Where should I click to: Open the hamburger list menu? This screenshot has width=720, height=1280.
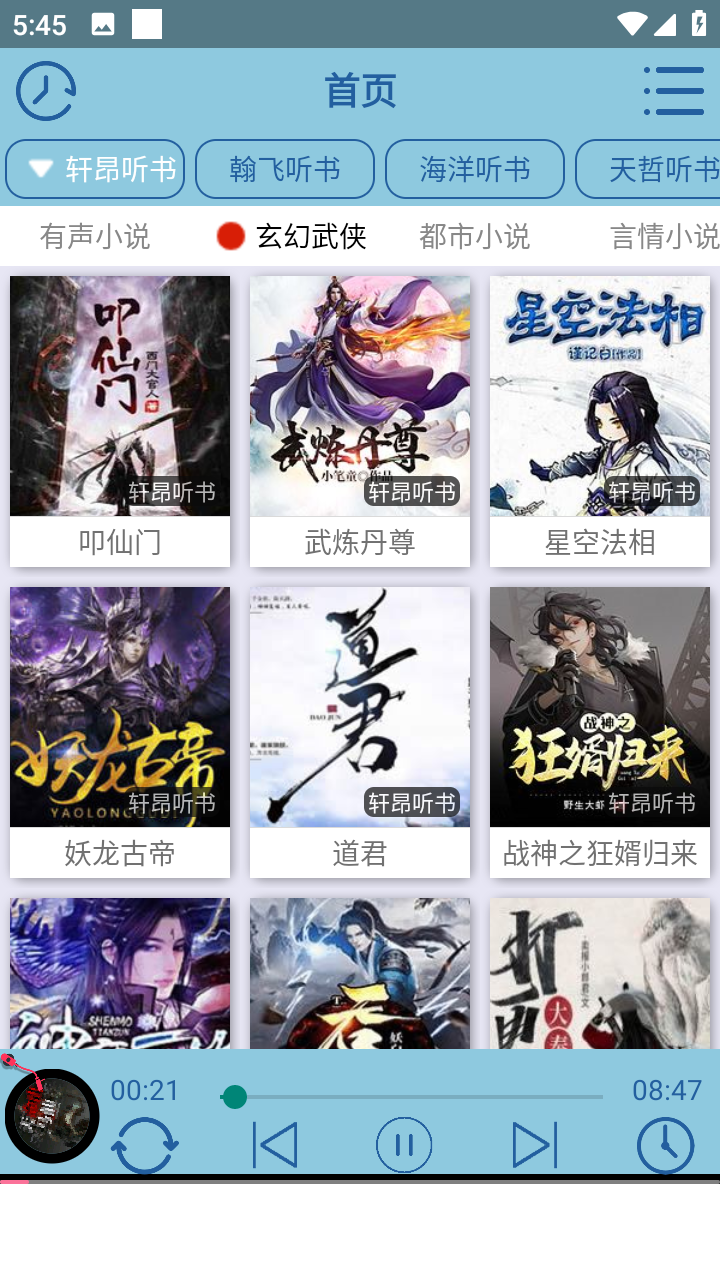coord(674,91)
